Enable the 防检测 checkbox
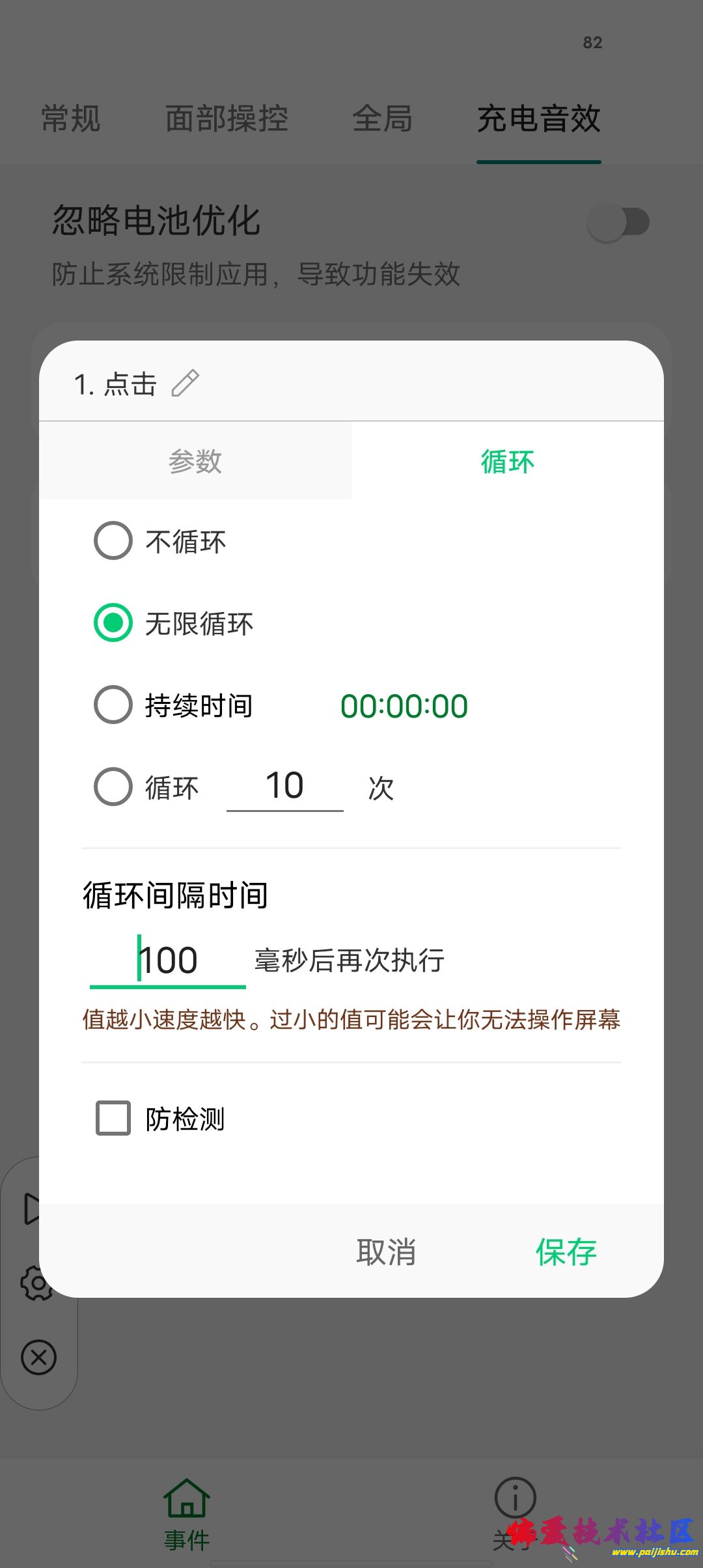Viewport: 703px width, 1568px height. tap(111, 1118)
